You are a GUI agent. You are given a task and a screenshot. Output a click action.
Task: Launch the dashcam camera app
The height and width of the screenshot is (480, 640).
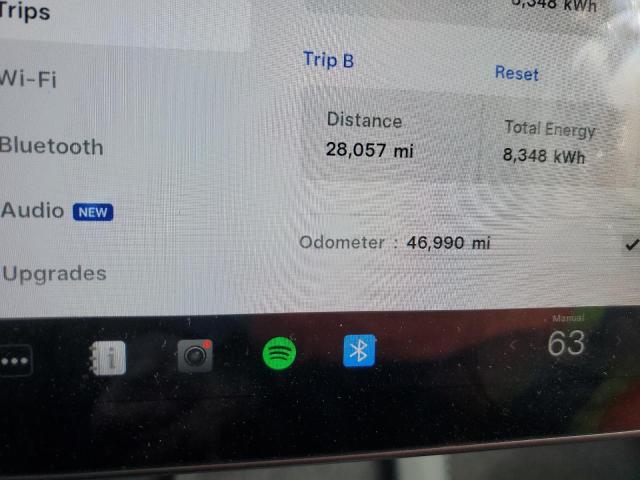point(195,354)
